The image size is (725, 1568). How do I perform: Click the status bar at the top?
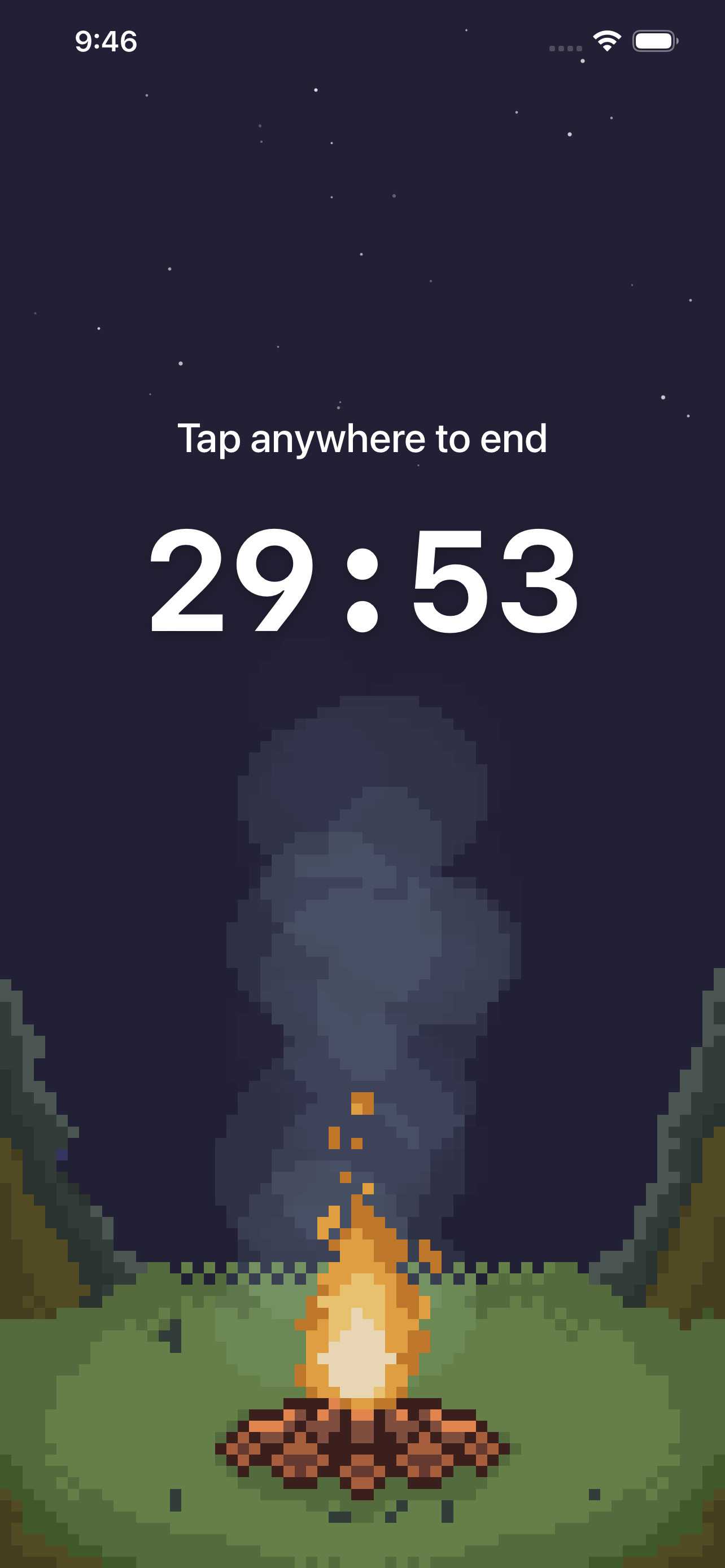click(362, 41)
